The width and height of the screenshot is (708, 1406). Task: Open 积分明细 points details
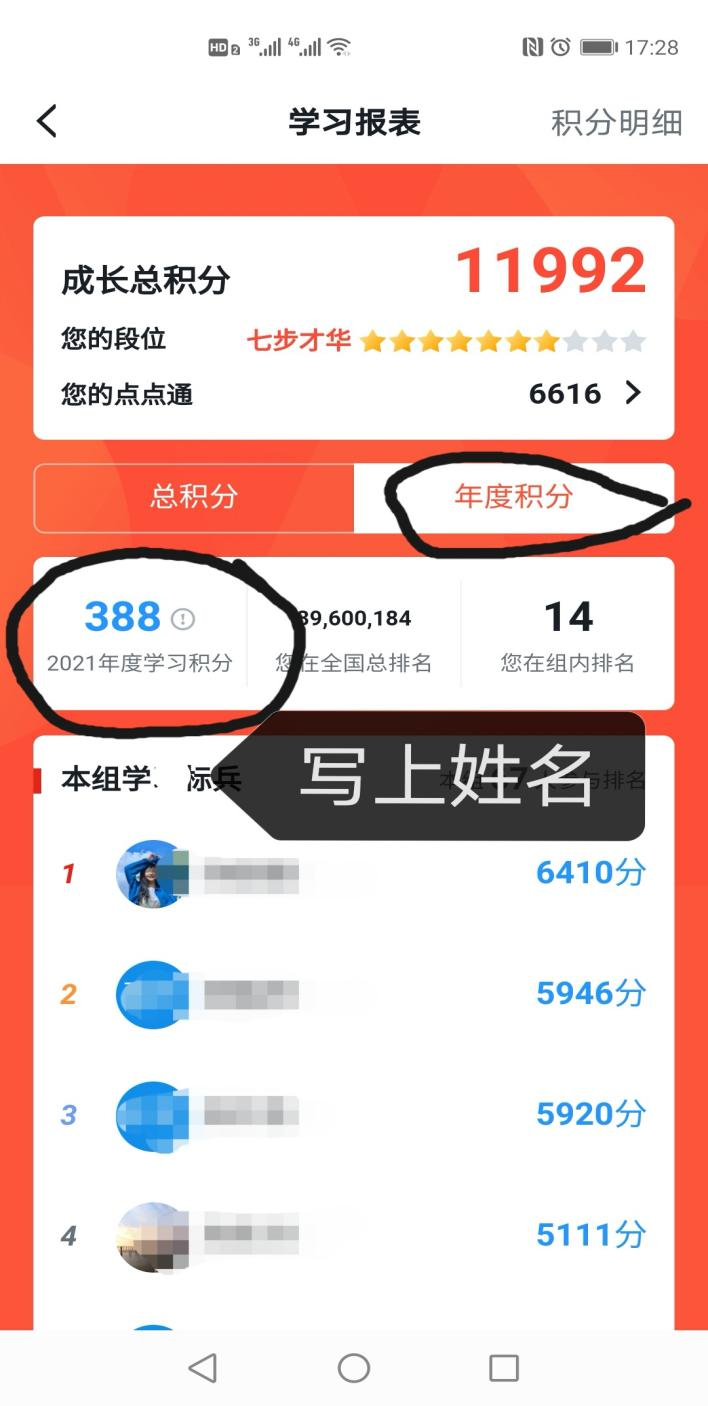(x=616, y=123)
